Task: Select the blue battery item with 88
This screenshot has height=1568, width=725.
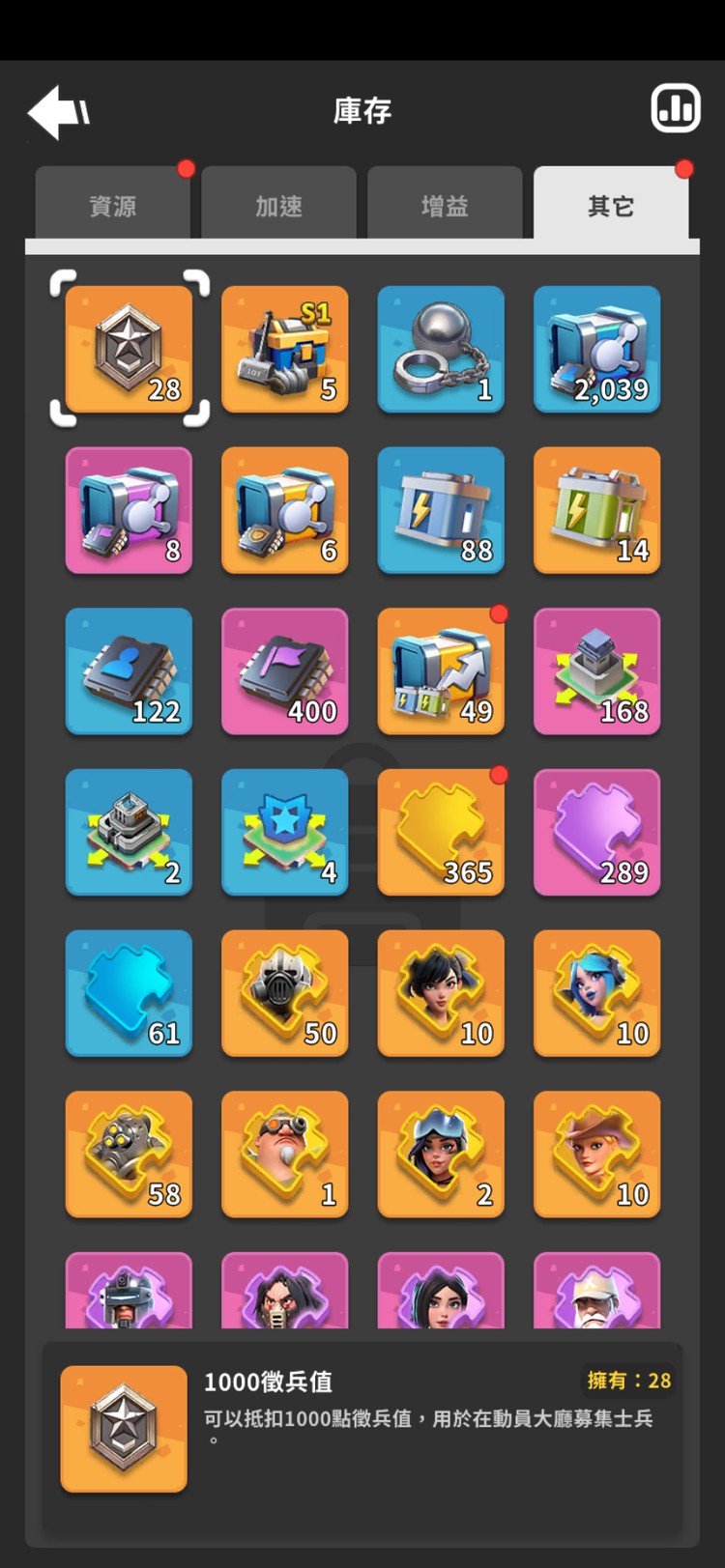Action: [x=441, y=510]
